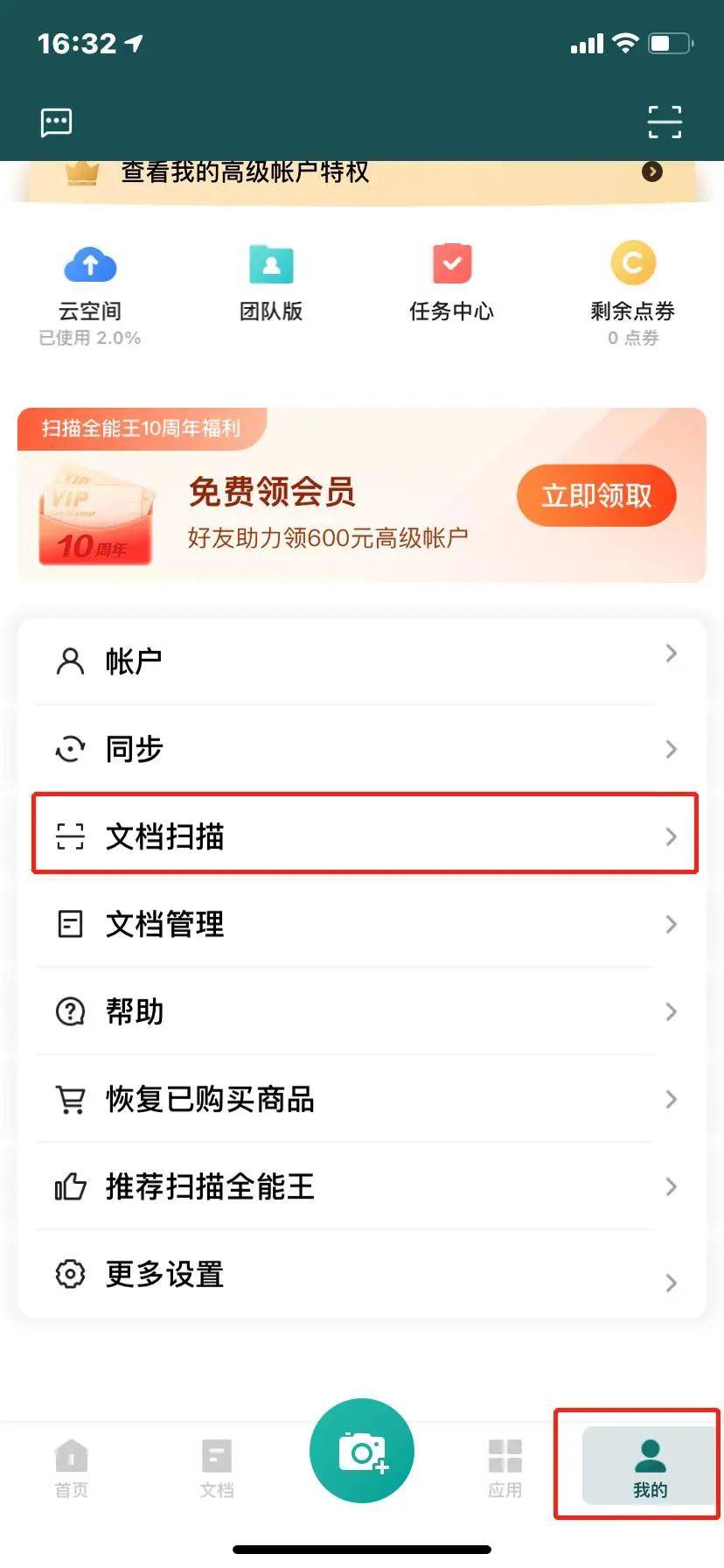
Task: Open the 帐户 account row
Action: click(x=362, y=661)
